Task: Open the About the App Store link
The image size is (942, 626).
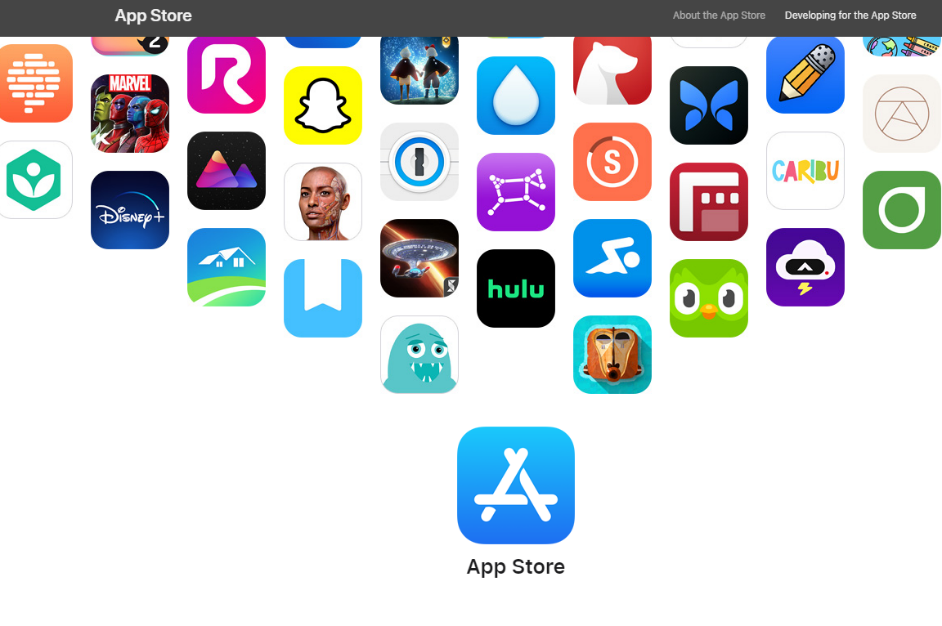Action: [x=718, y=15]
